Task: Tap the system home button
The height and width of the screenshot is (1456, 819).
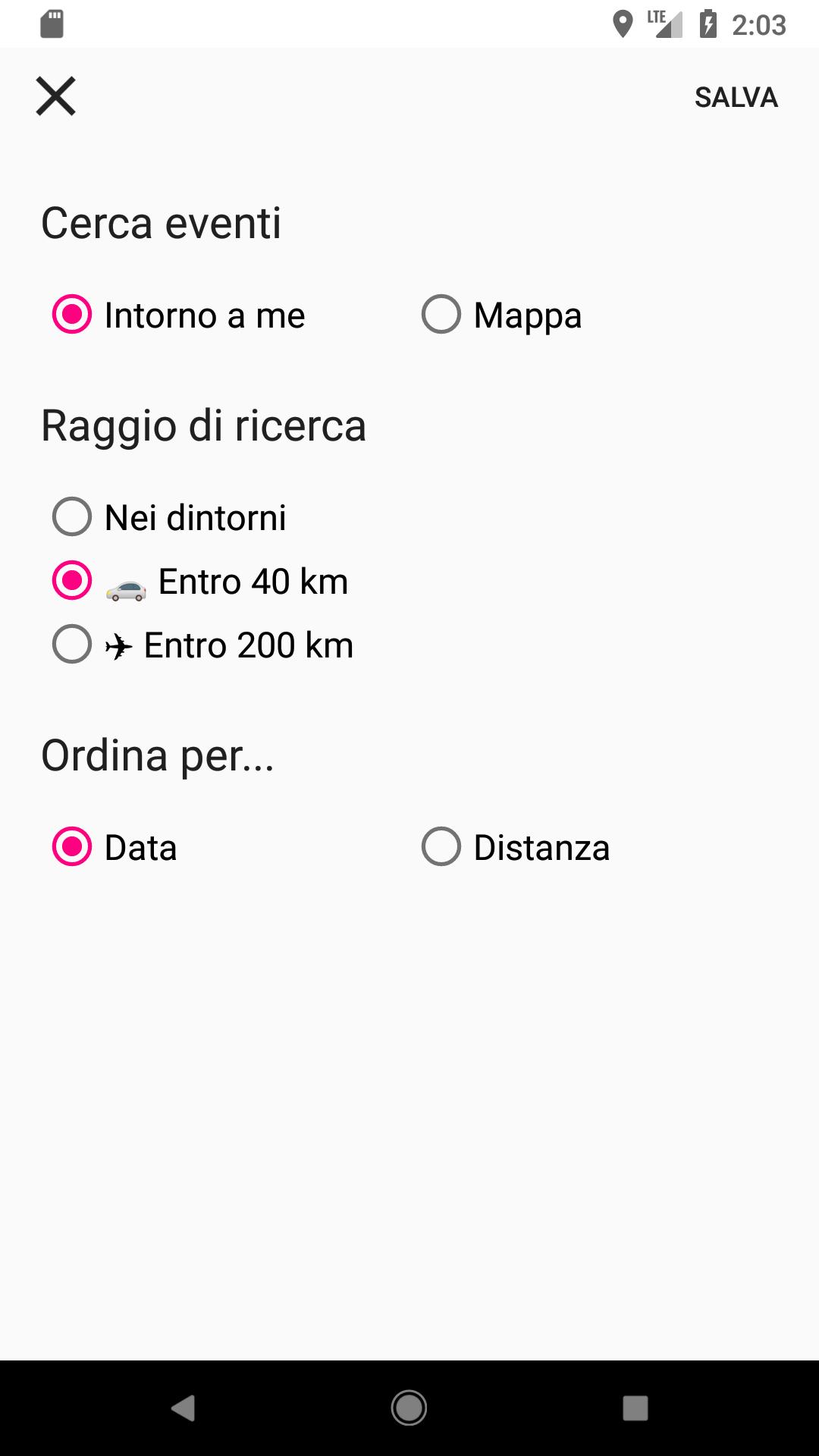Action: (409, 1408)
